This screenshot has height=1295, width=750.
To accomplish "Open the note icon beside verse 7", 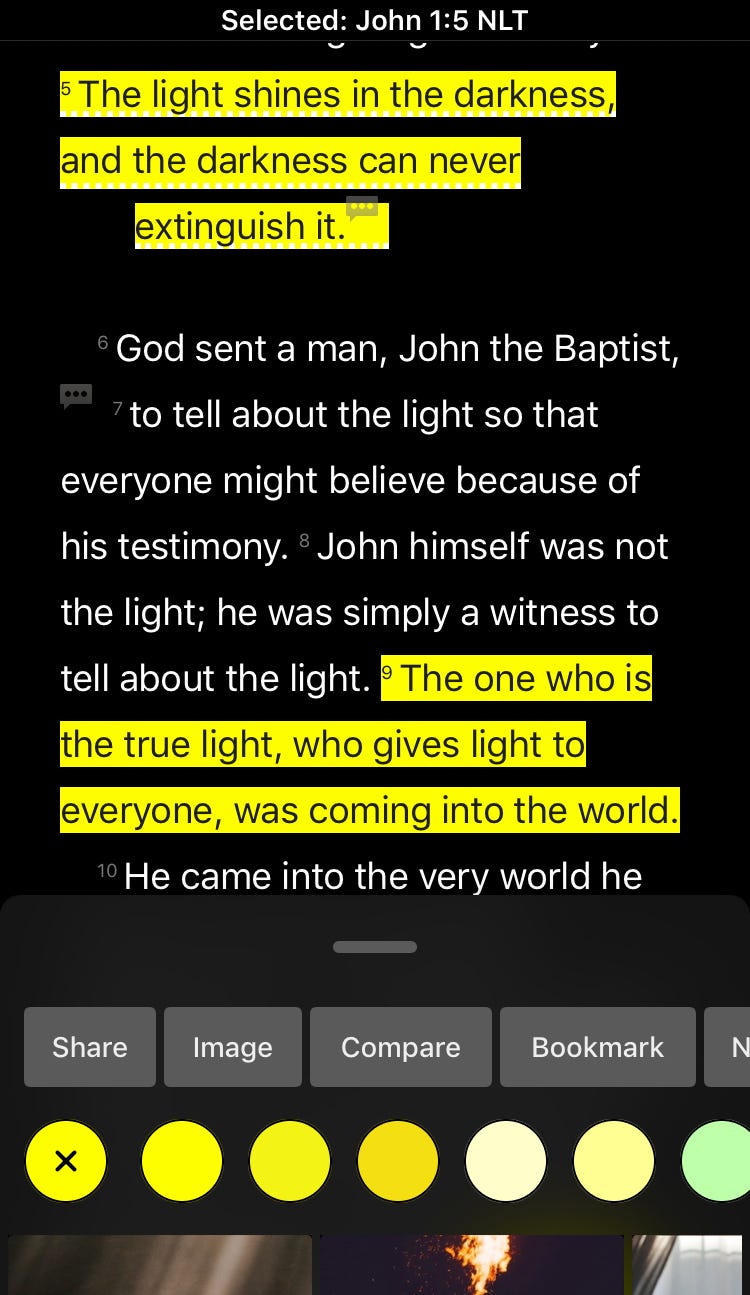I will click(x=76, y=396).
